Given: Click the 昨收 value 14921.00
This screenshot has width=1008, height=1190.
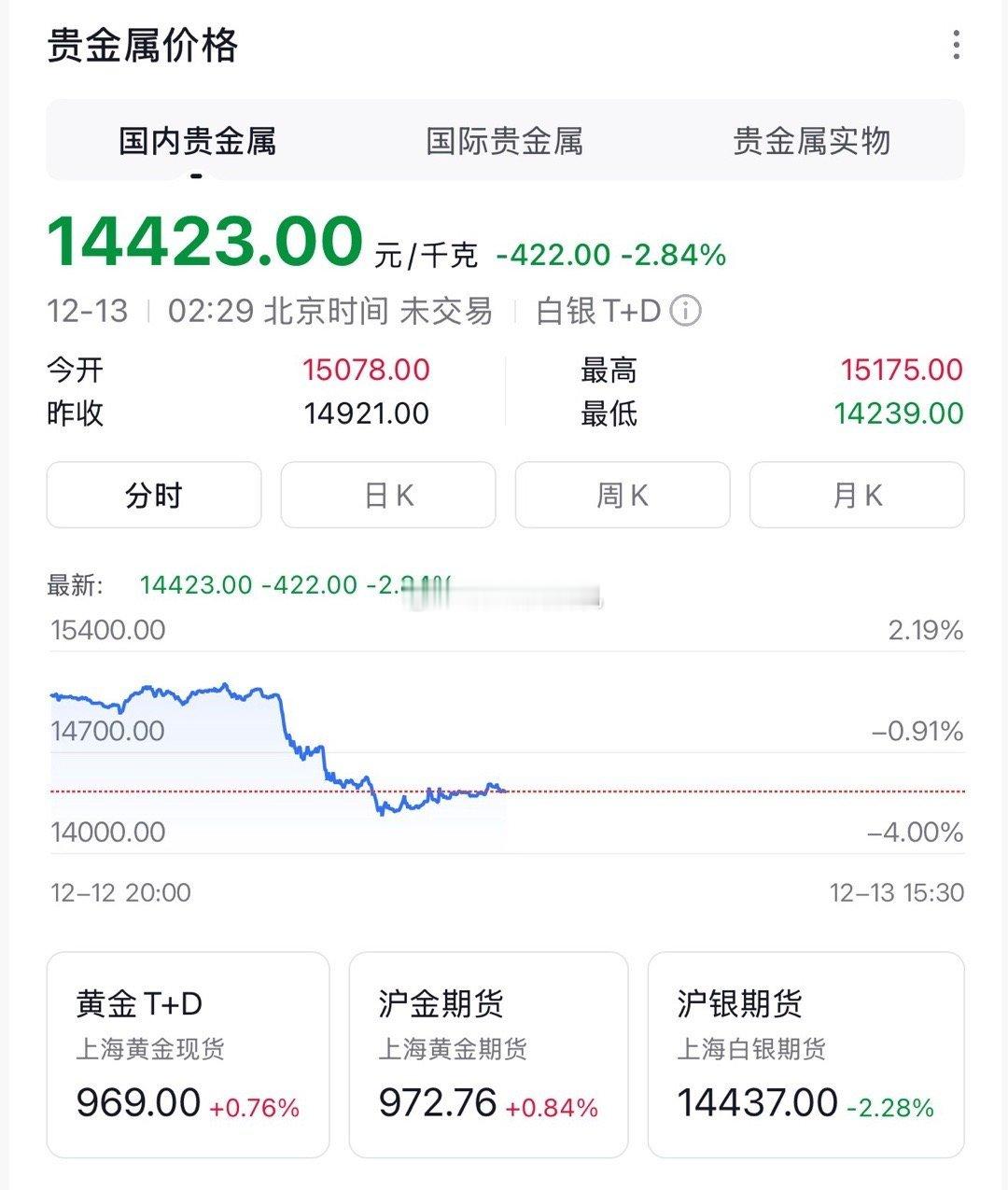Looking at the screenshot, I should coord(364,413).
